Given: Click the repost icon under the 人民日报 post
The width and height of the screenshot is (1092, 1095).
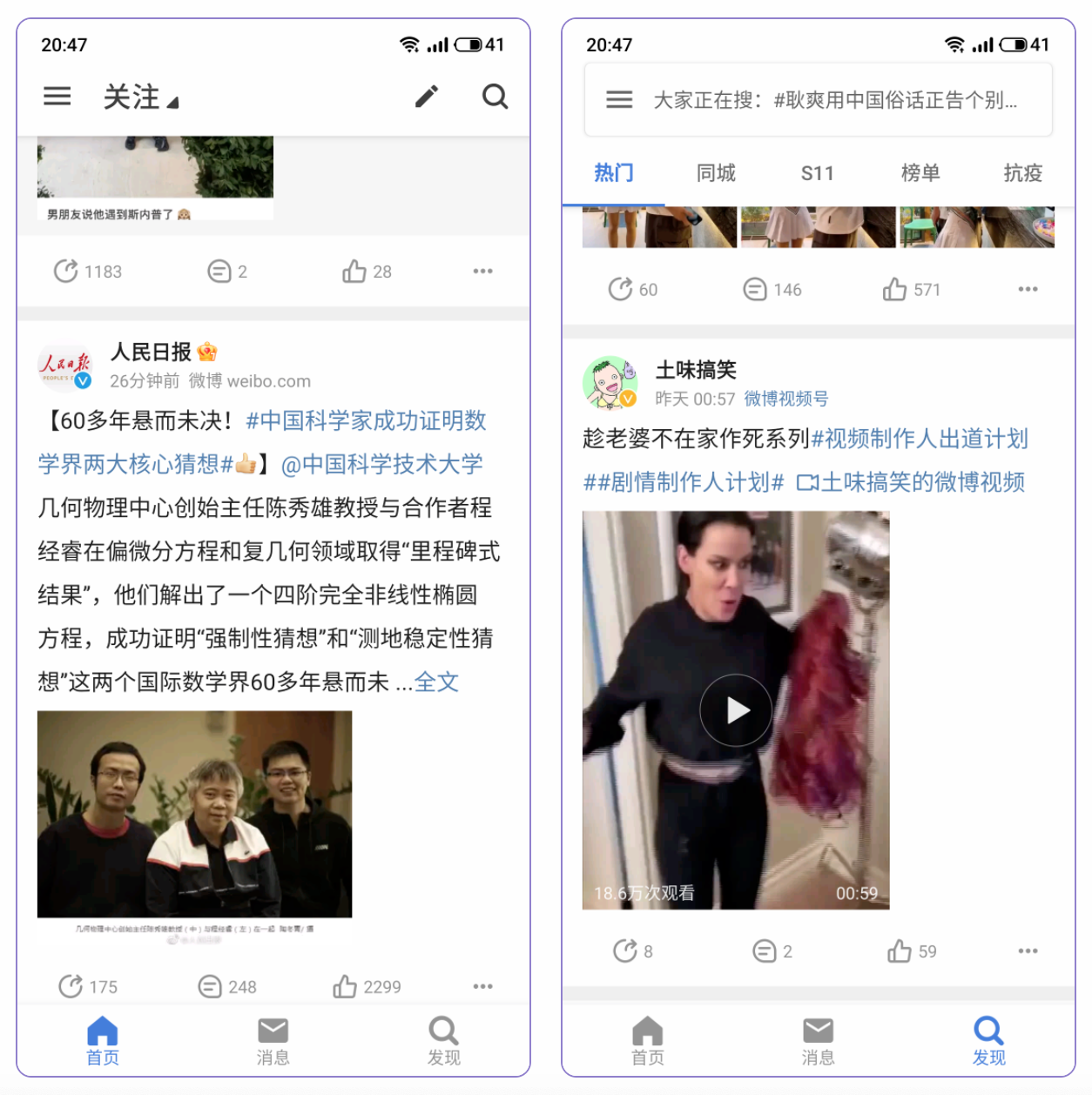Looking at the screenshot, I should pos(71,986).
